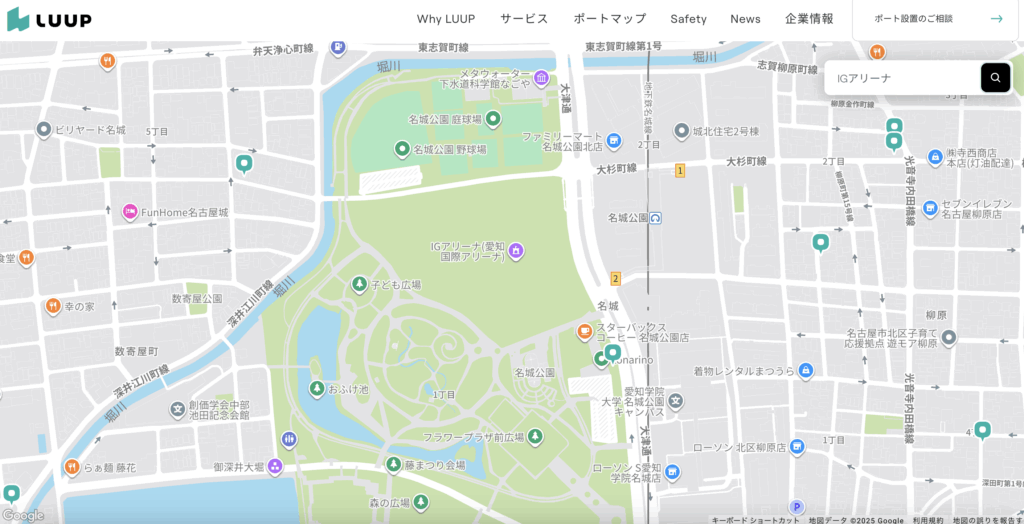
Task: Open 利用規約 map terms link
Action: pyautogui.click(x=927, y=520)
